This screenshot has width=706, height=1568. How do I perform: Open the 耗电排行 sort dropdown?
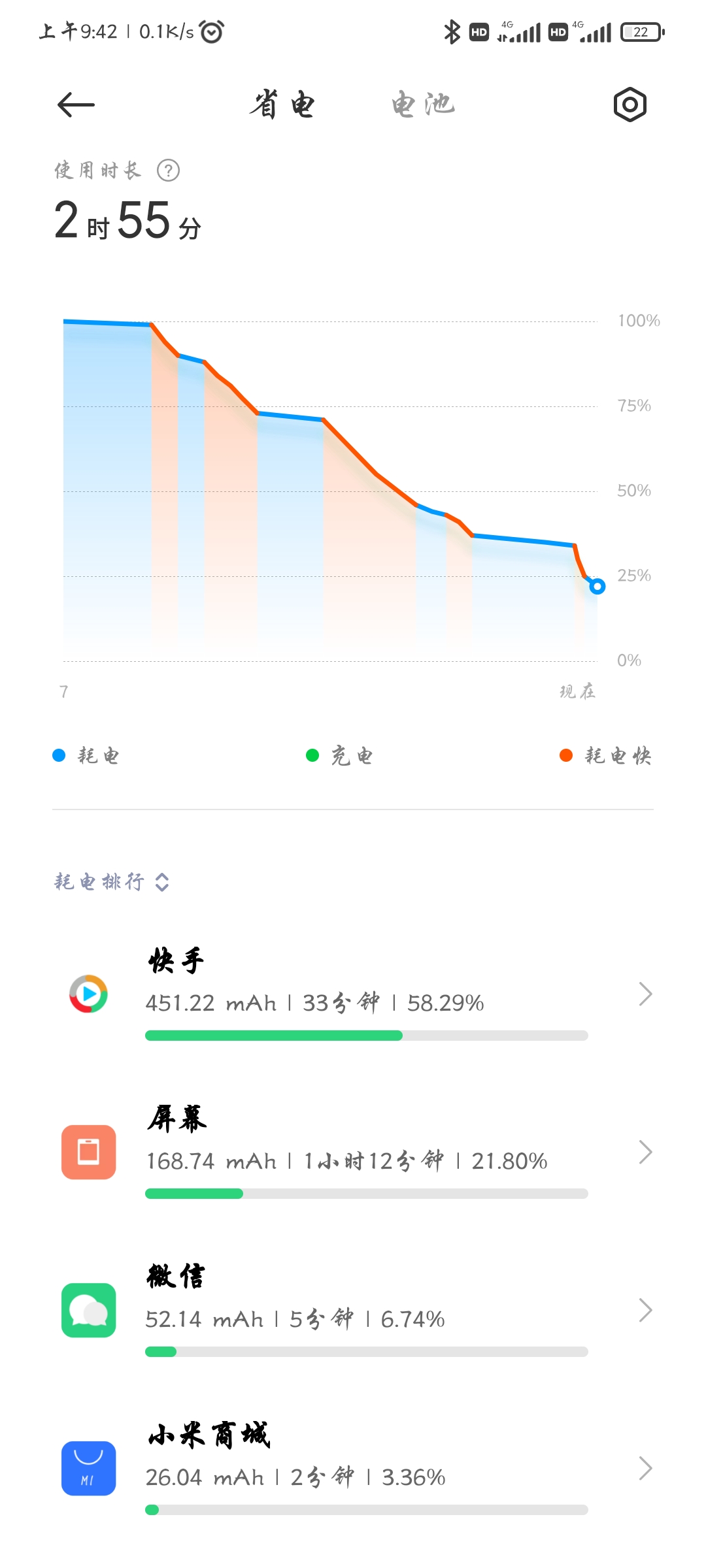tap(112, 882)
